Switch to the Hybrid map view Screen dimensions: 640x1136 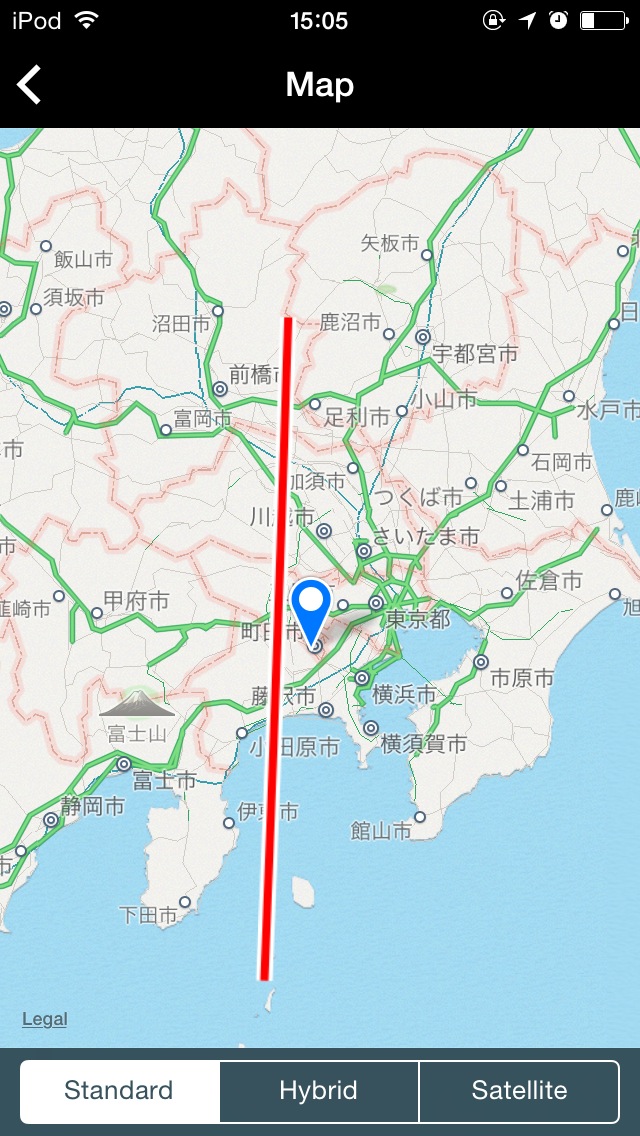[x=319, y=1091]
